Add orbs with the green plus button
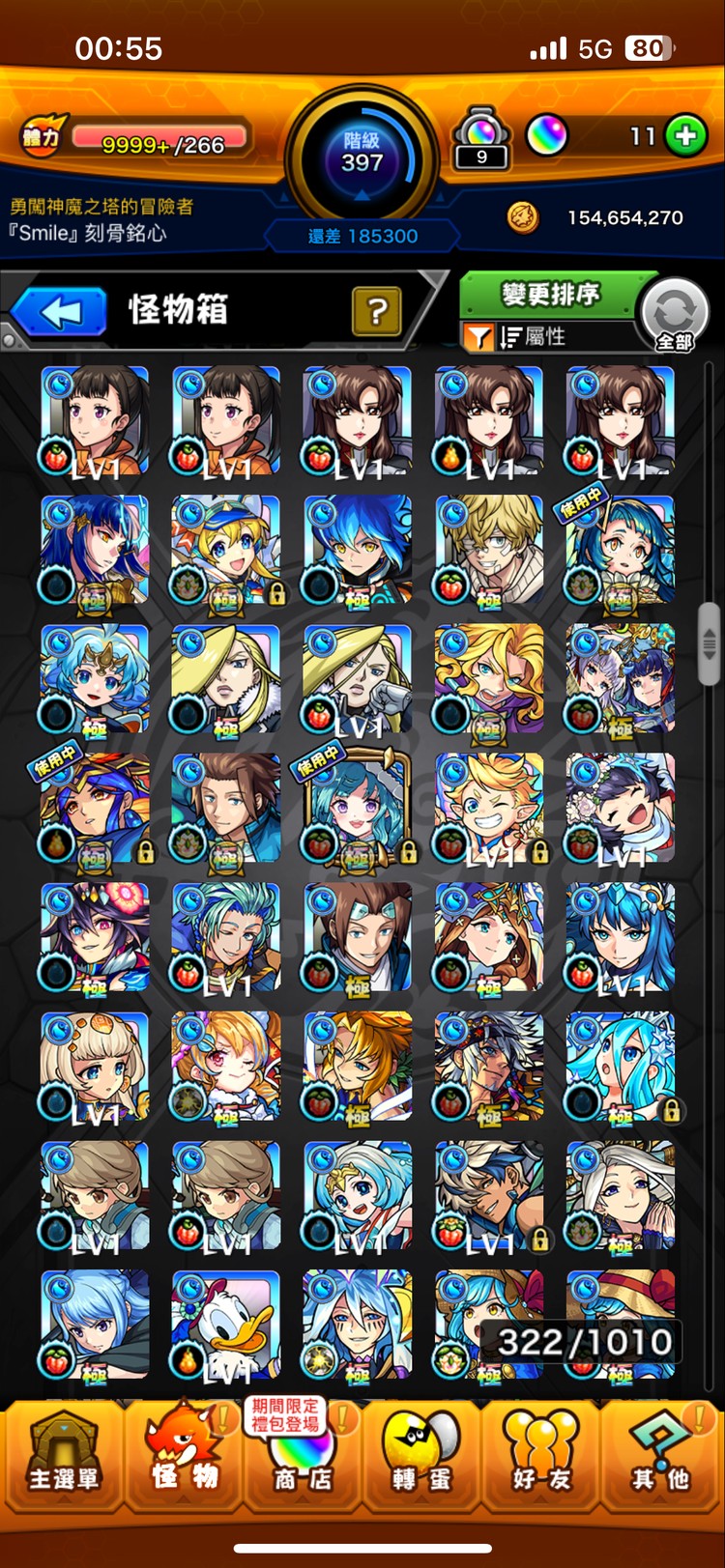 tap(686, 136)
